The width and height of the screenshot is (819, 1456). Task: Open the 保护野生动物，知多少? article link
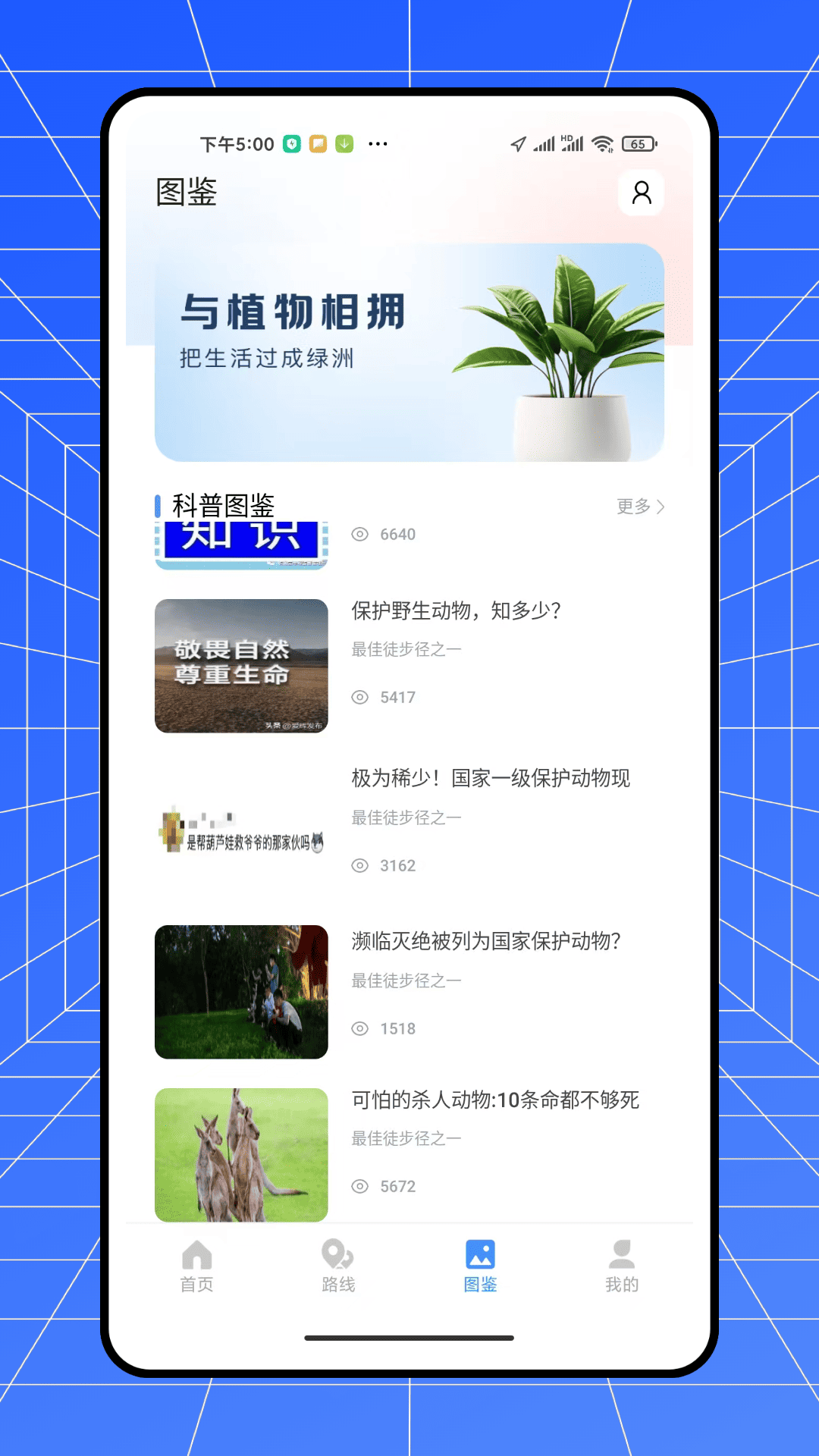(x=456, y=611)
